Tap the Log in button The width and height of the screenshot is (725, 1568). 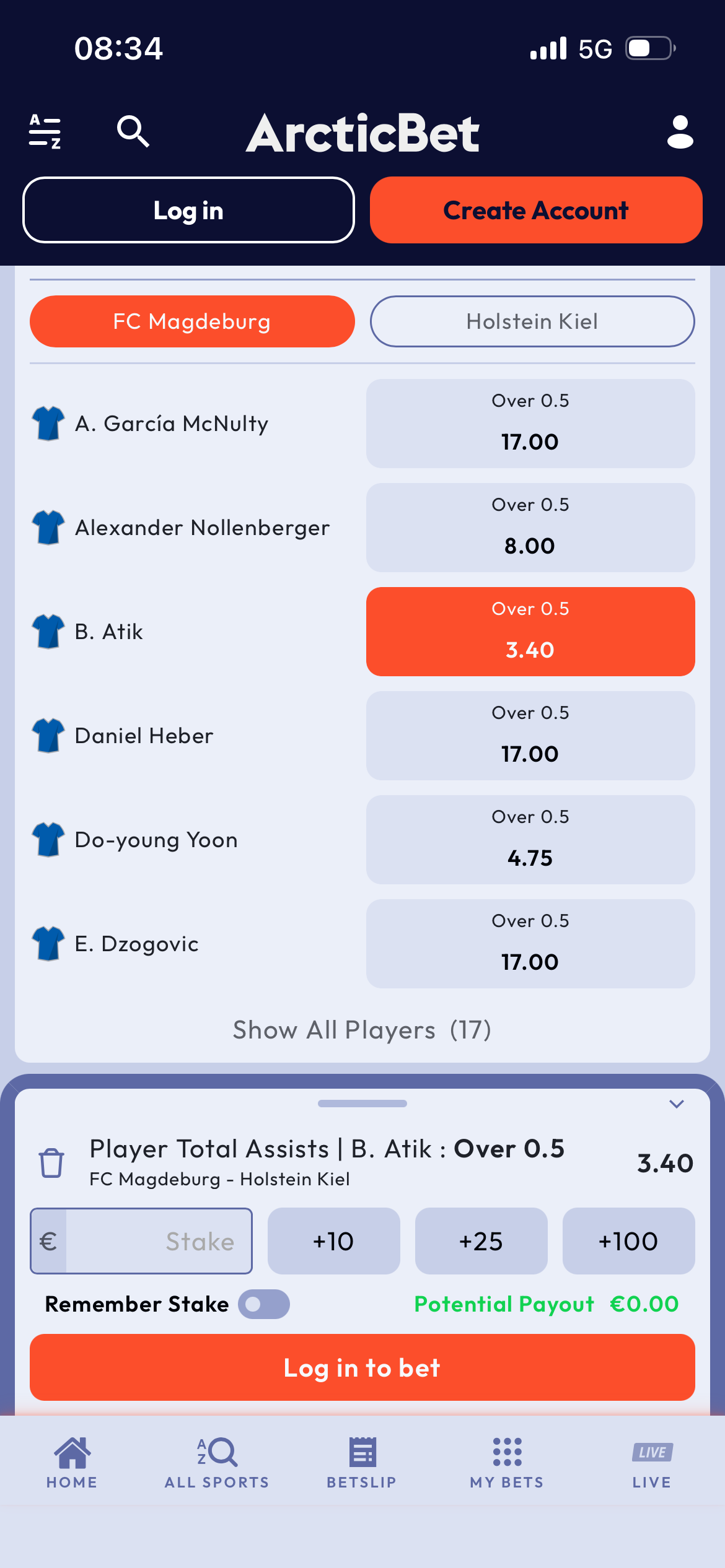(x=188, y=211)
